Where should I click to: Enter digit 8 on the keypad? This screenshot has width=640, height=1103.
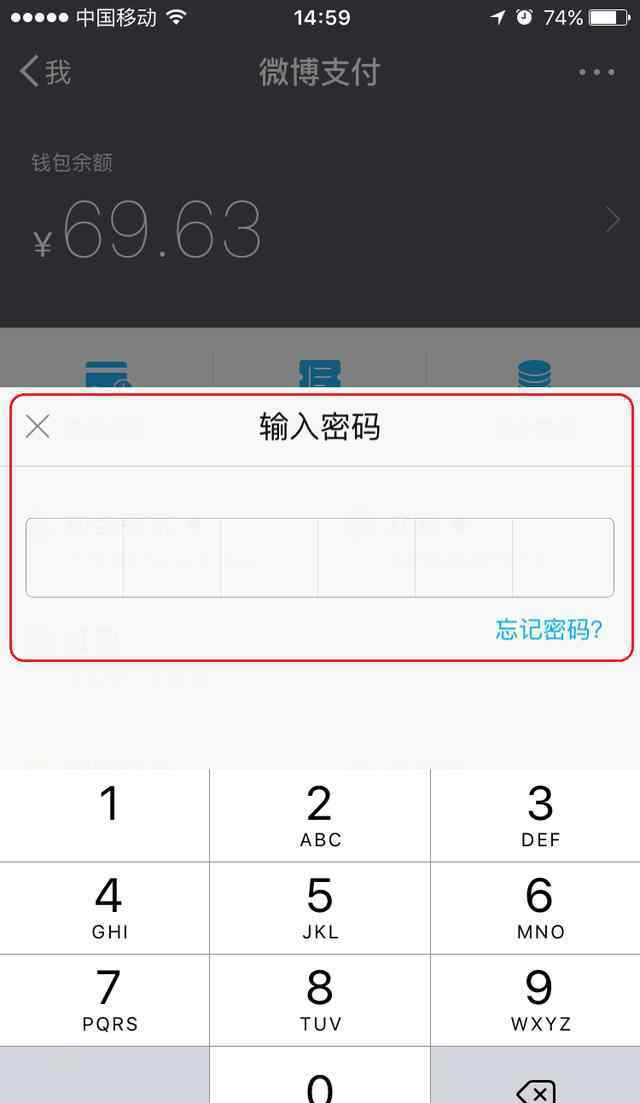(320, 1000)
